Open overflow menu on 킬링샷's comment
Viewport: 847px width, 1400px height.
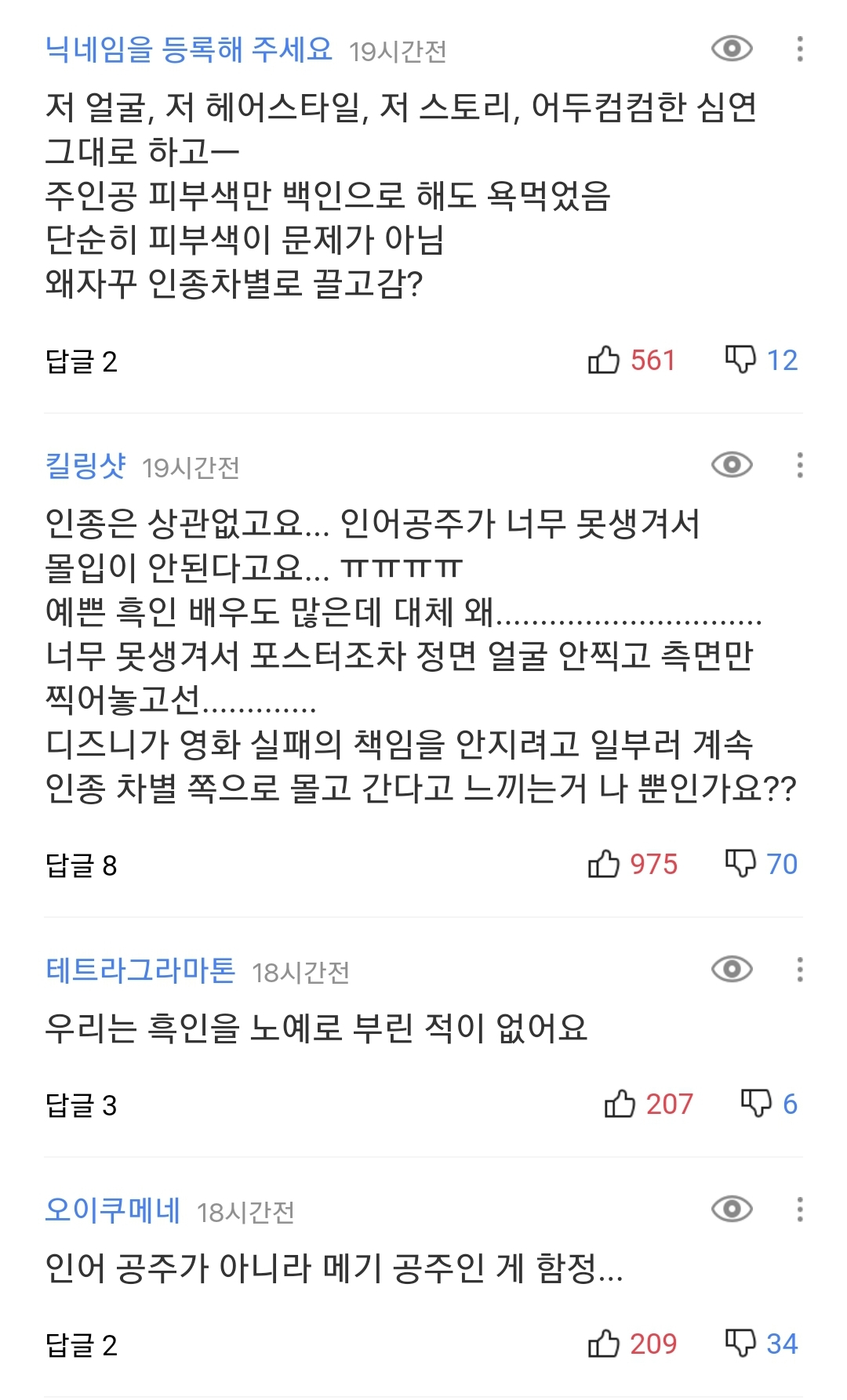coord(799,465)
